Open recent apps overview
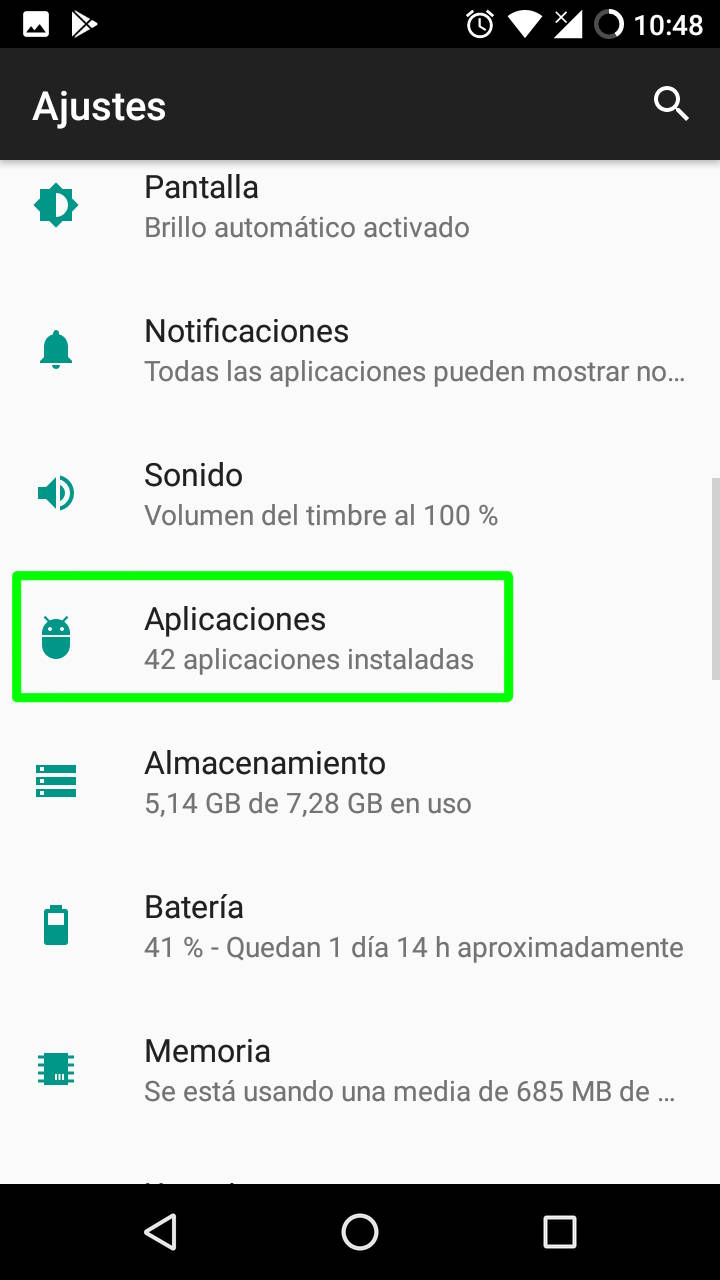This screenshot has width=720, height=1280. point(559,1232)
